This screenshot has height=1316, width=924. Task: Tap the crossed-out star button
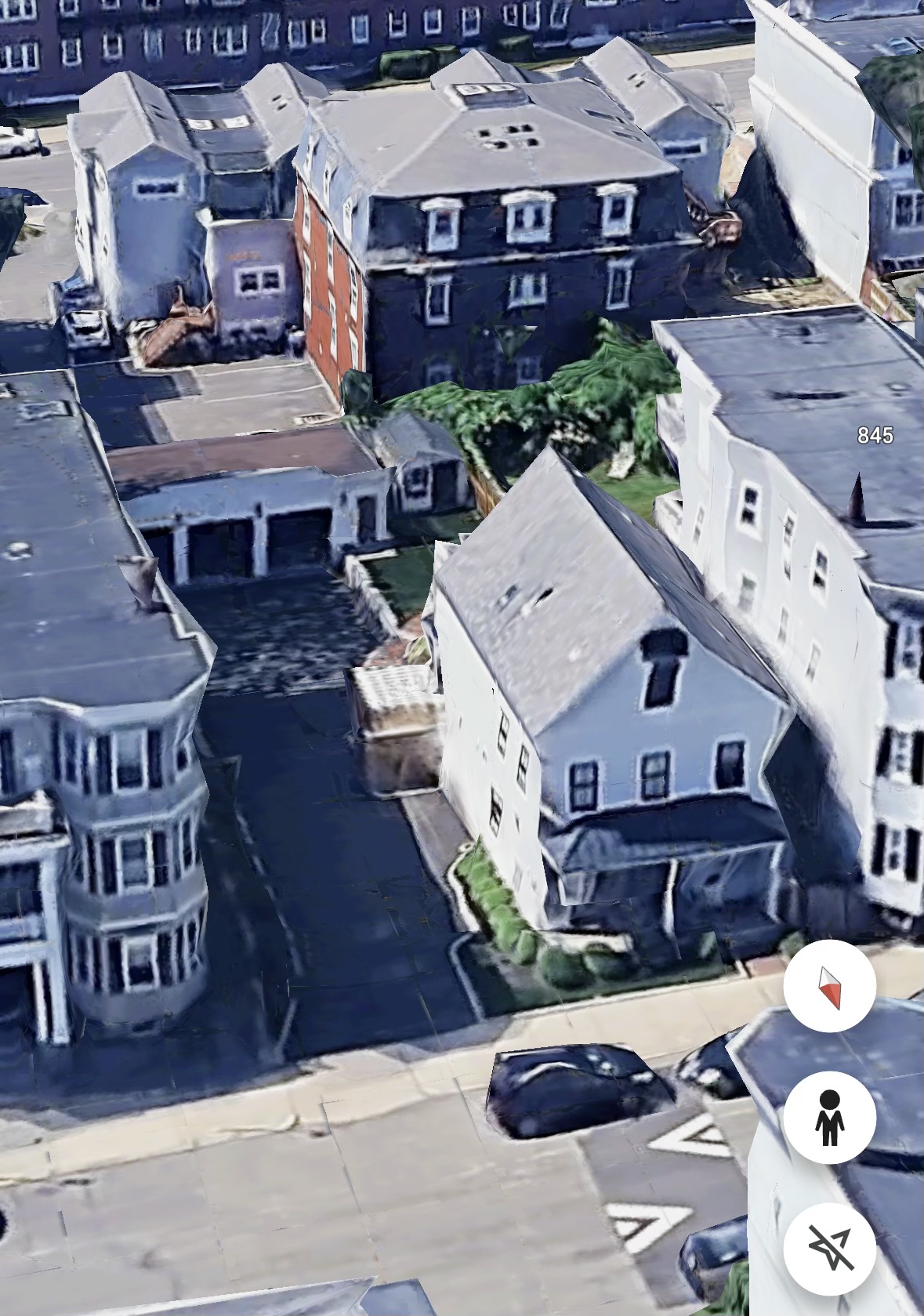coord(829,1248)
